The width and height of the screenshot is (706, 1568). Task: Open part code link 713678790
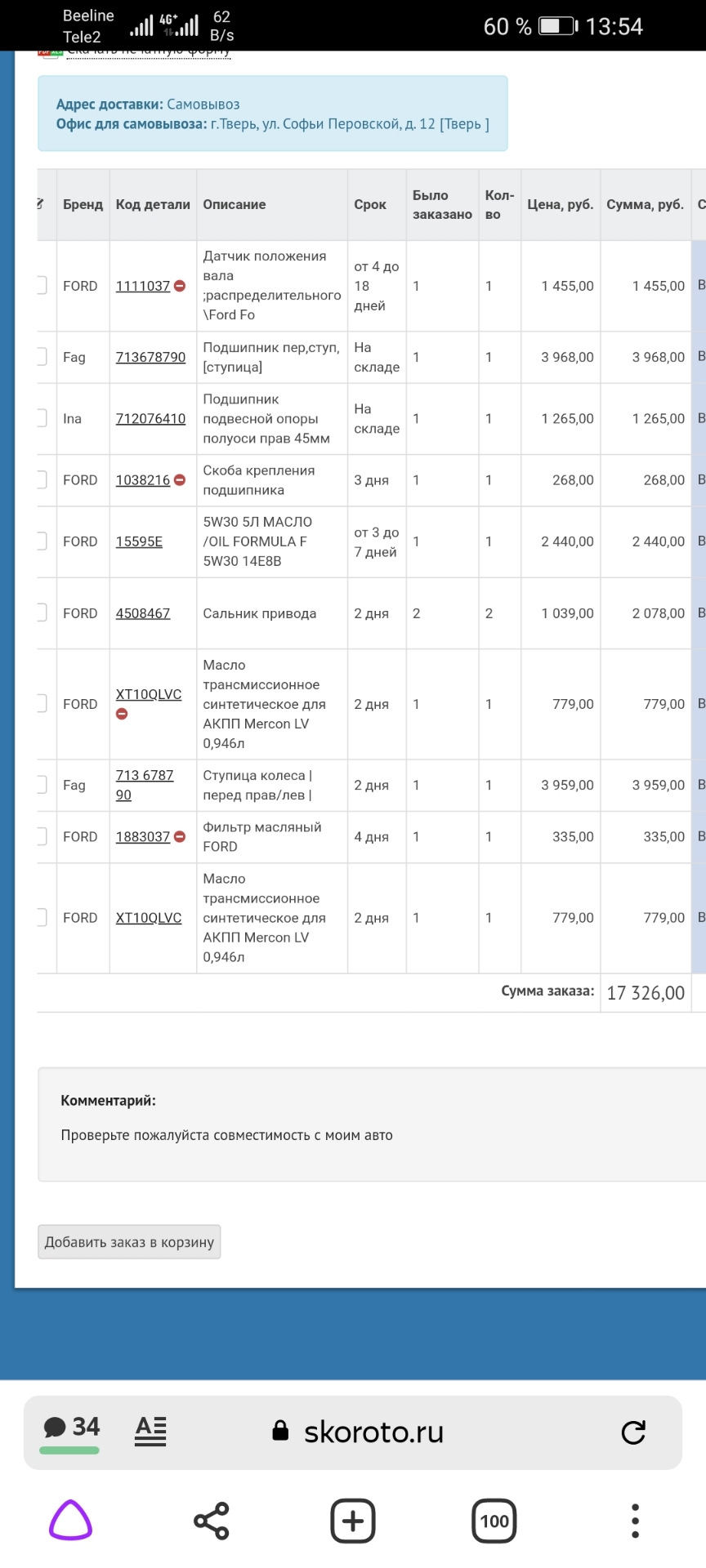pyautogui.click(x=150, y=357)
